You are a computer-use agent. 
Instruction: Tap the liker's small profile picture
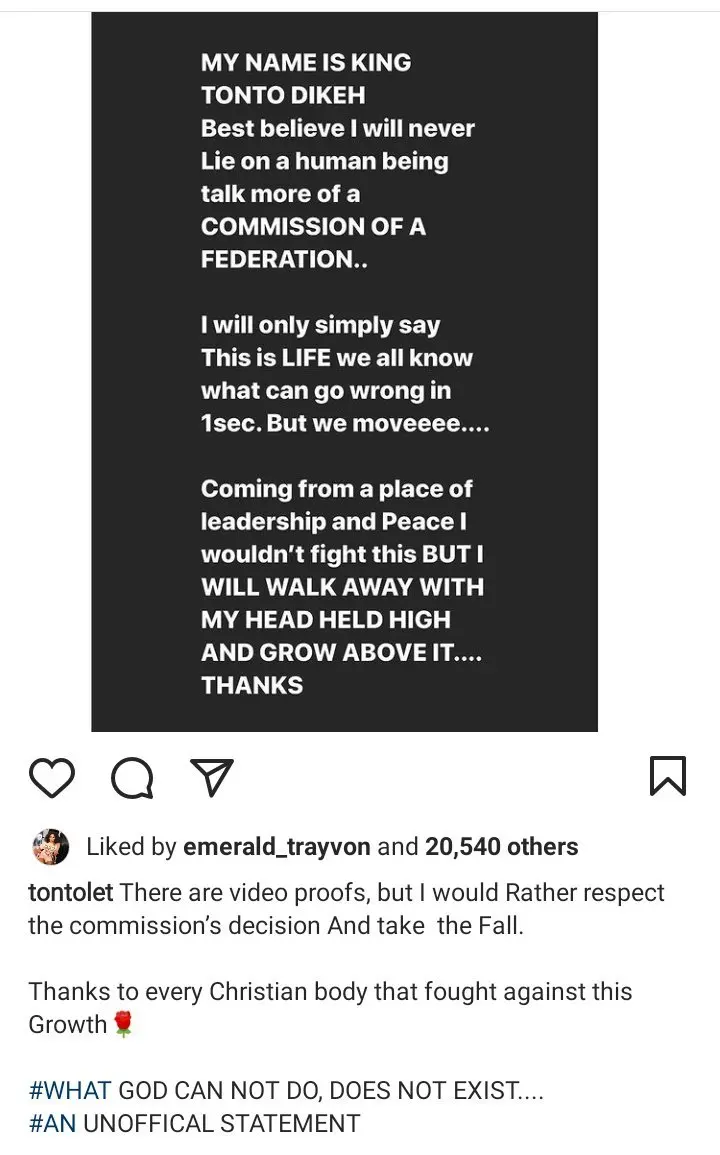tap(51, 846)
